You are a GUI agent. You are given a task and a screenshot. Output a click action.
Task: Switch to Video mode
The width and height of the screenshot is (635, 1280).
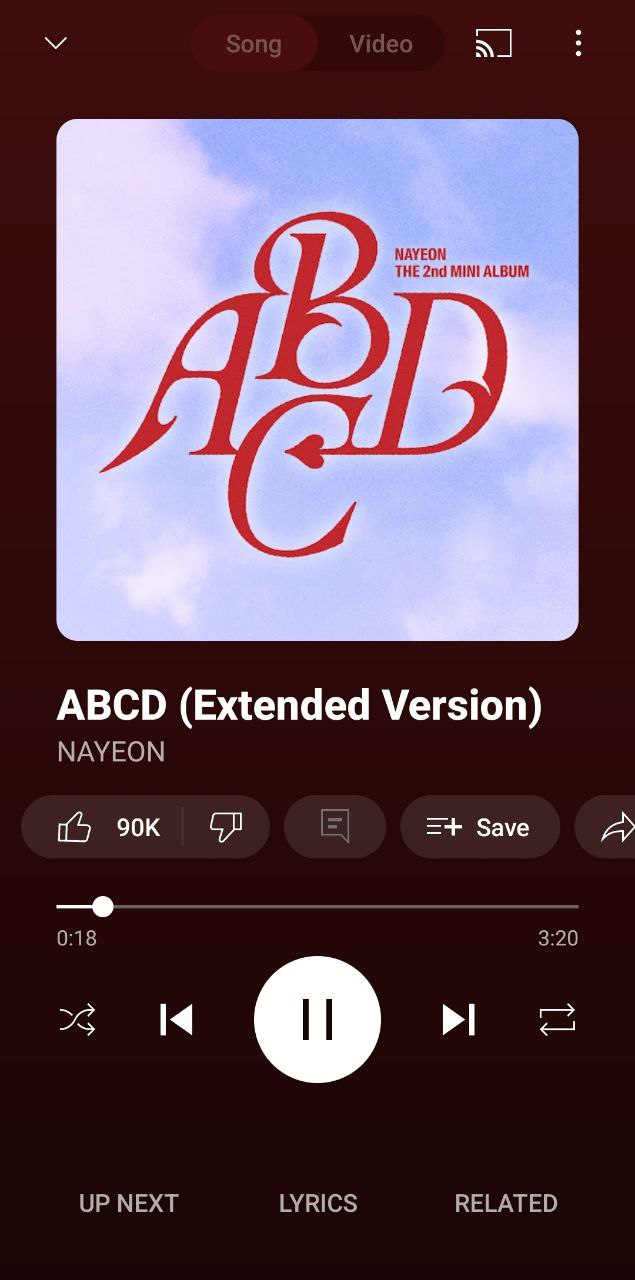pos(381,44)
